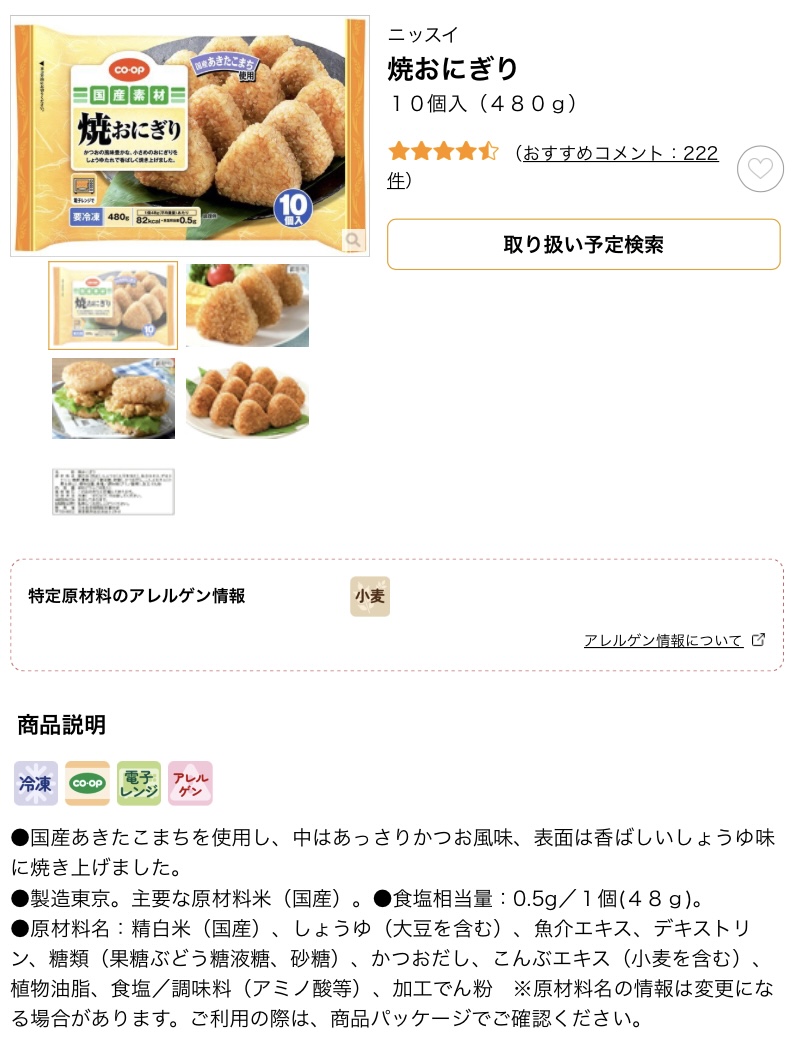Open the ingredient label thumbnail
The width and height of the screenshot is (798, 1052).
pyautogui.click(x=113, y=491)
